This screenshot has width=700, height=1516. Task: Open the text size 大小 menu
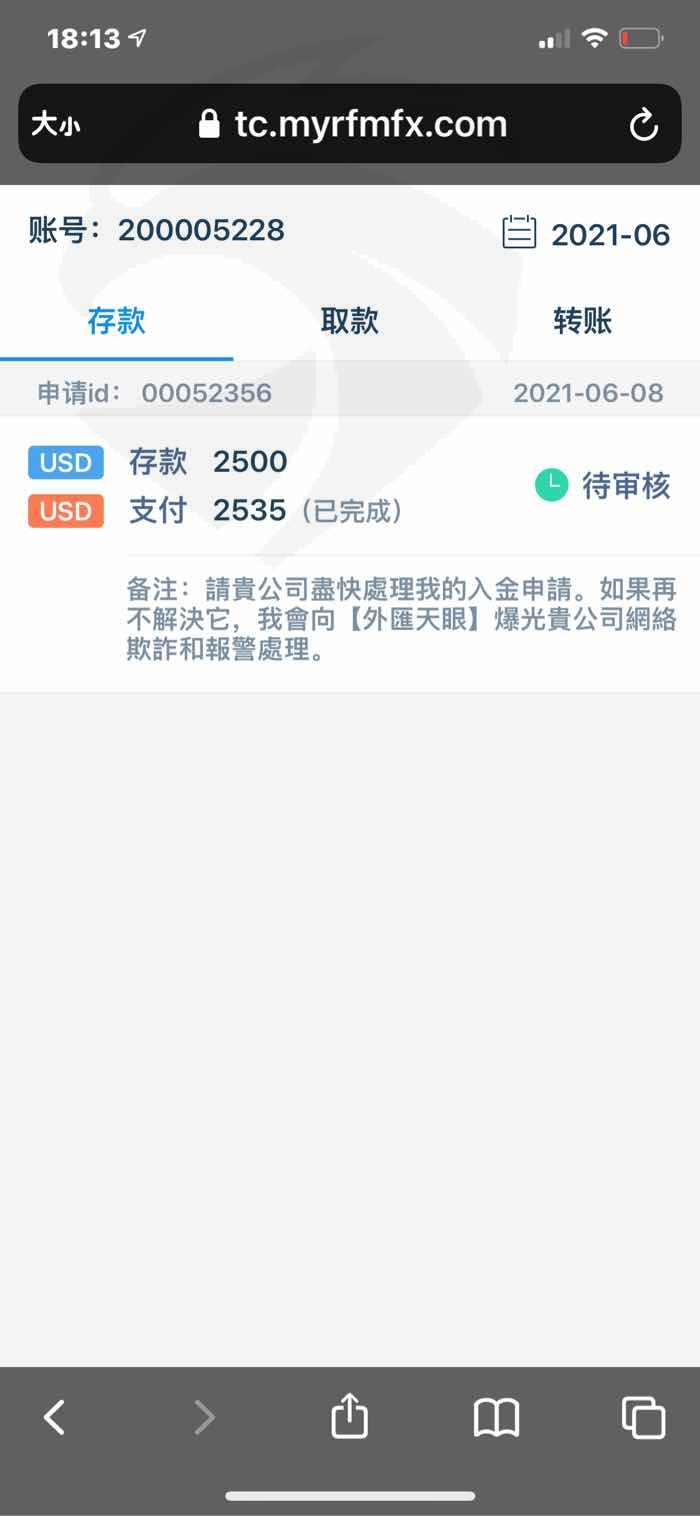coord(56,125)
